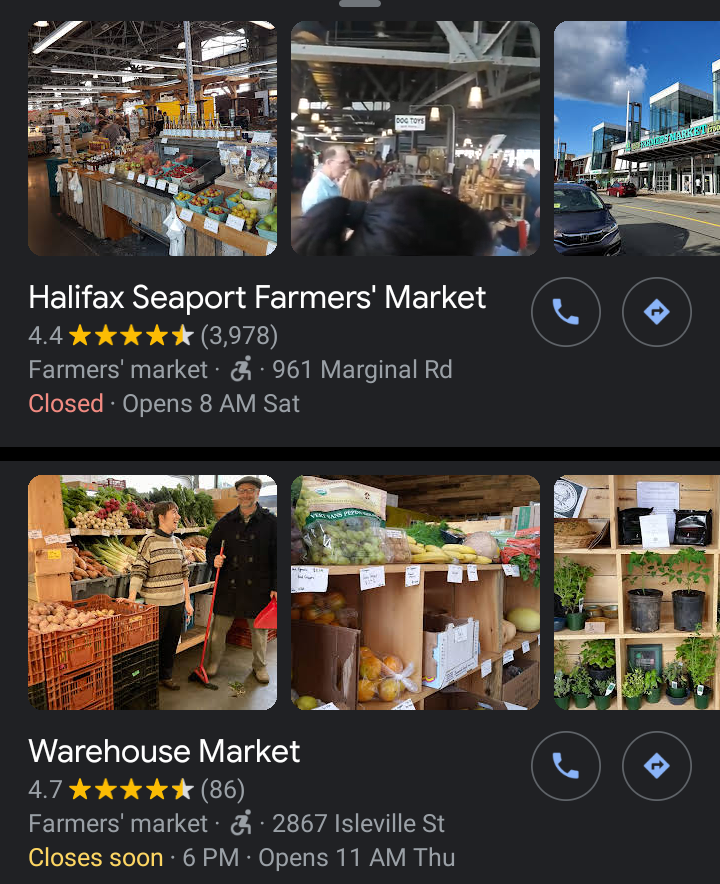720x884 pixels.
Task: View Halifax Seaport produce stall photo
Action: (152, 138)
